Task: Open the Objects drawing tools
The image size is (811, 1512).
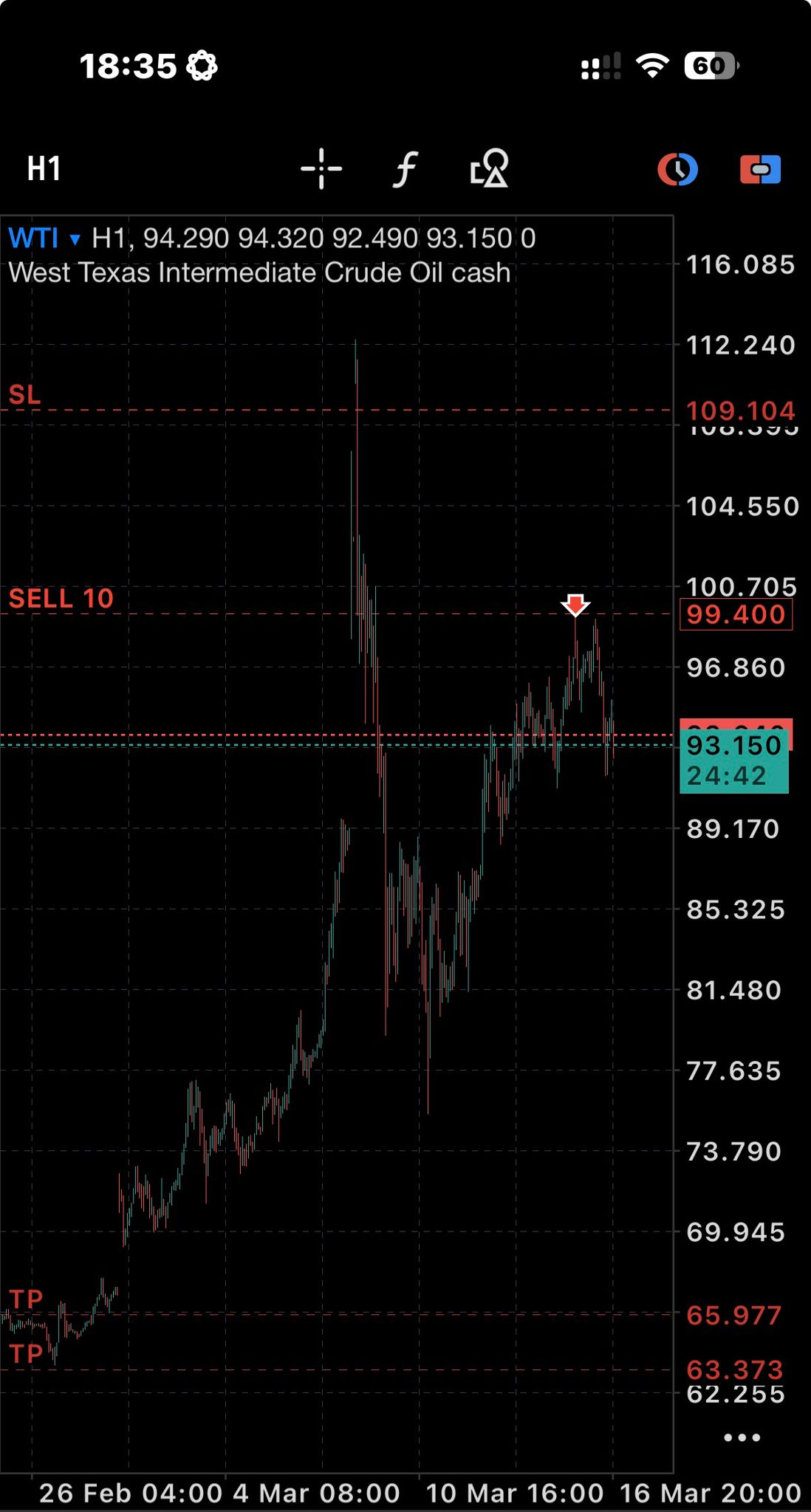Action: click(489, 170)
